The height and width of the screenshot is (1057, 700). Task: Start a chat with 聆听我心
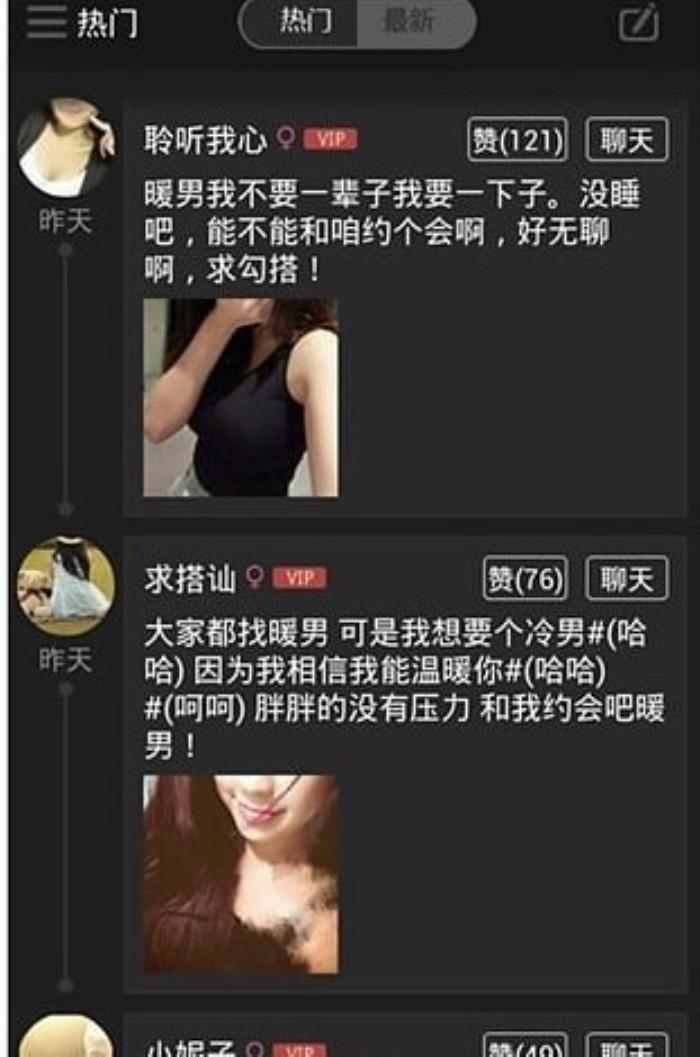tap(627, 140)
